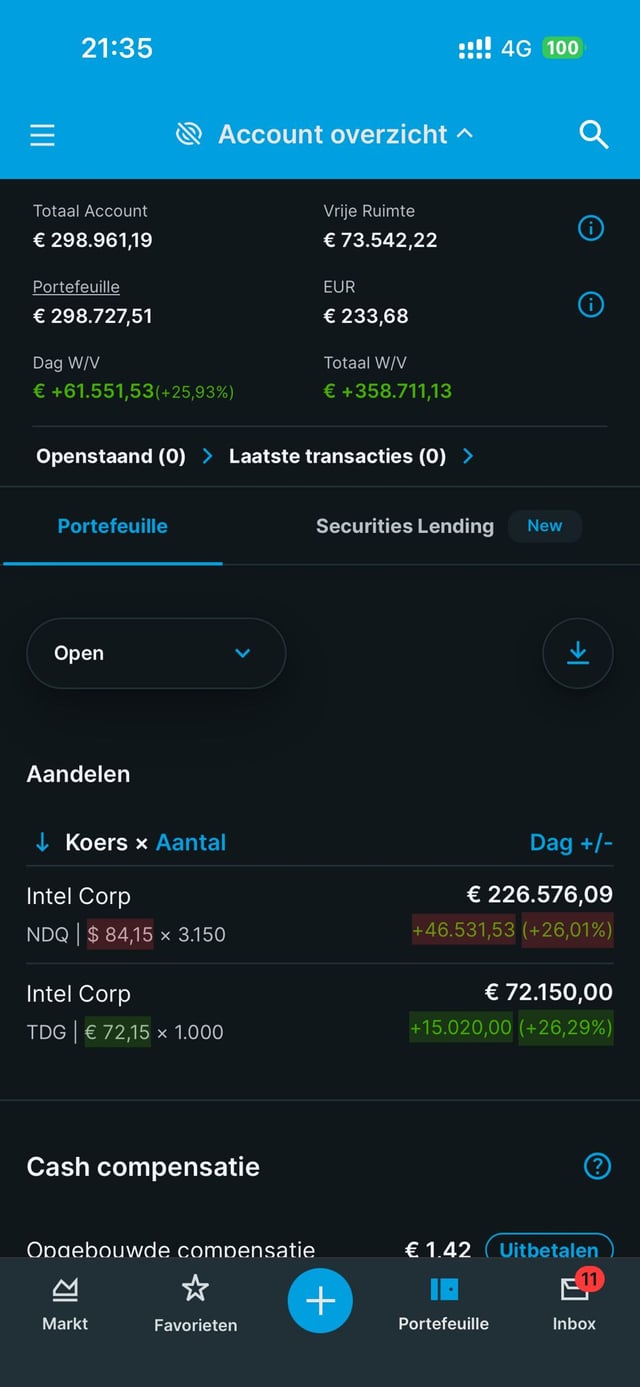
Task: Download the portfolio overview
Action: tap(577, 653)
